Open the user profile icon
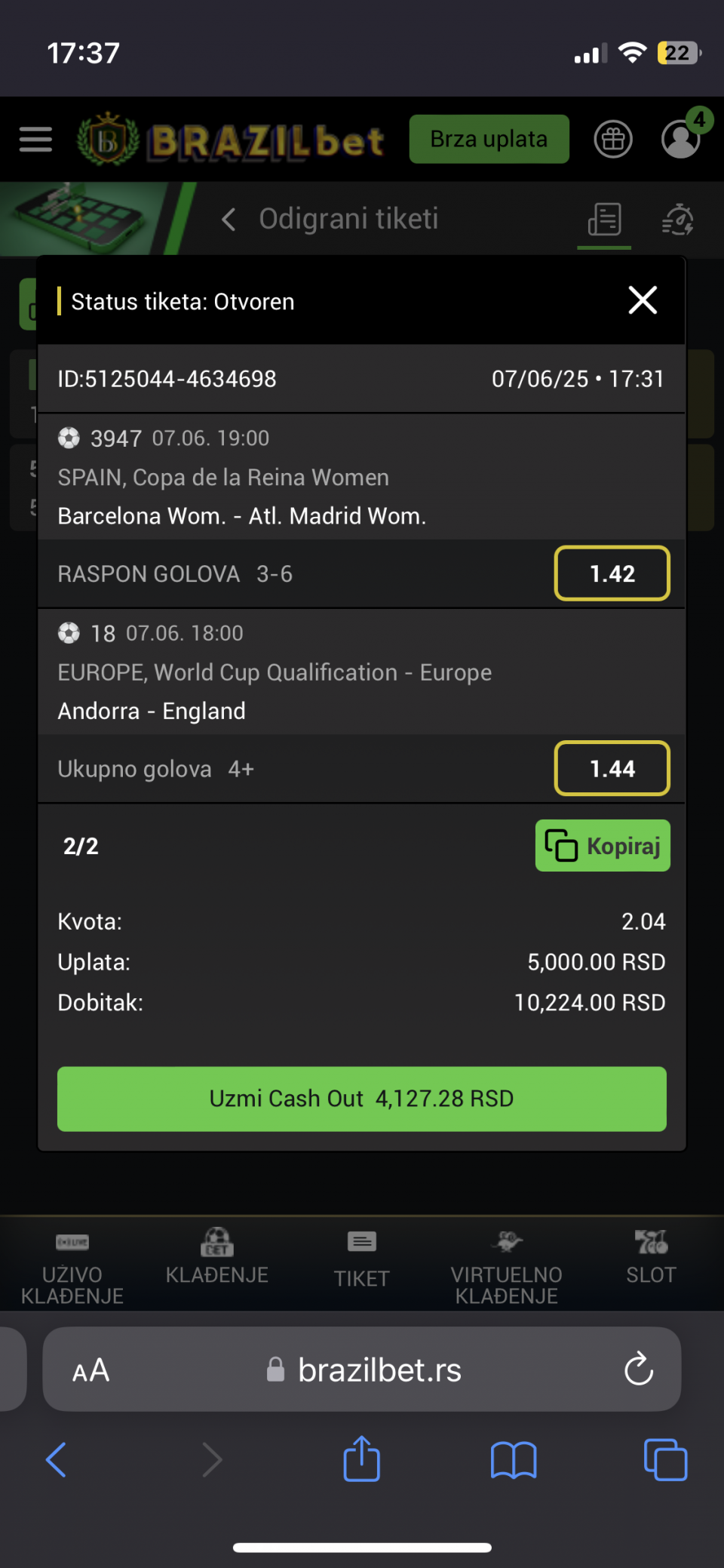 [x=681, y=140]
